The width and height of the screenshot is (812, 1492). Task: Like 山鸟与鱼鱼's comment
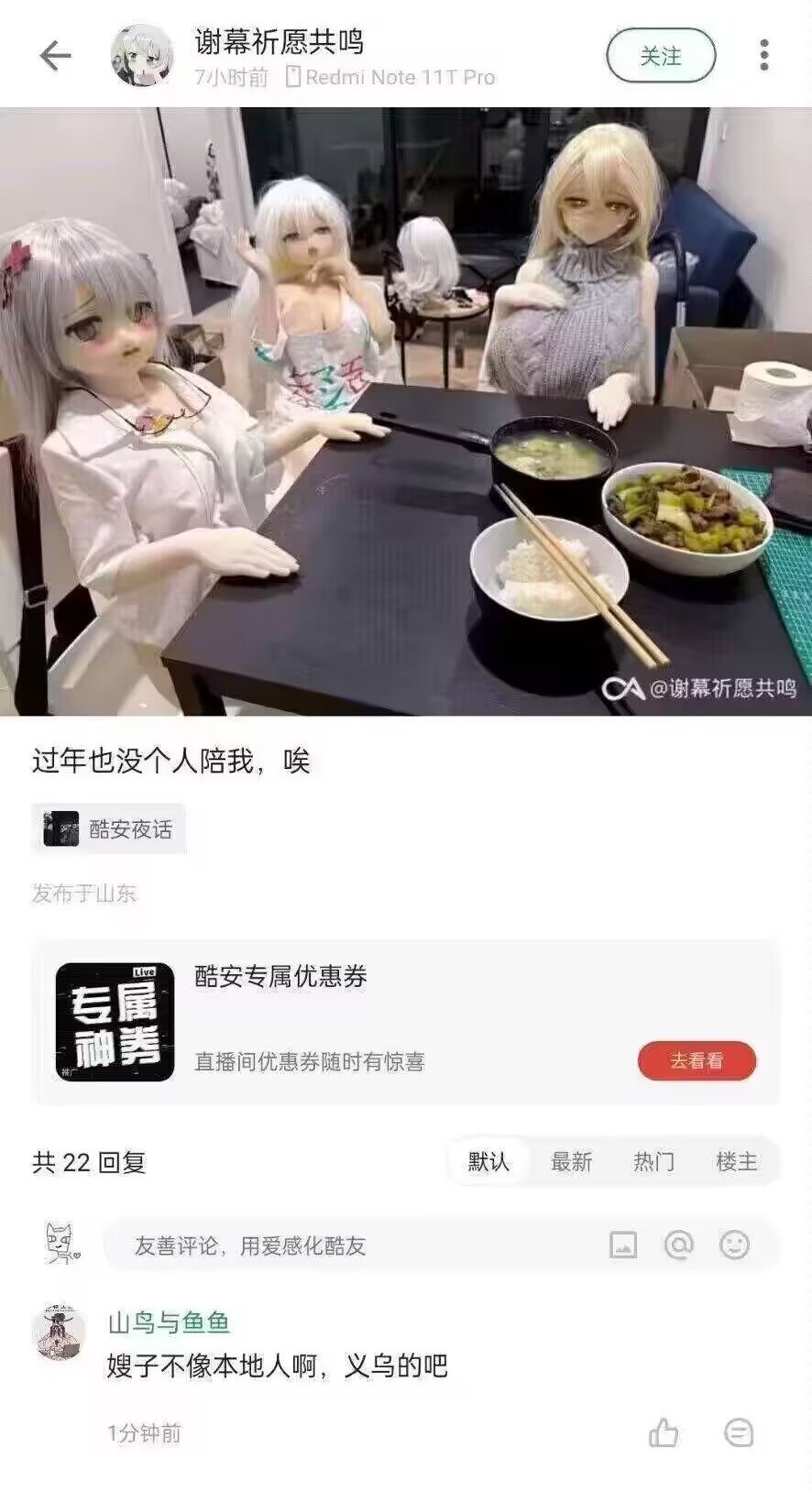click(664, 1432)
